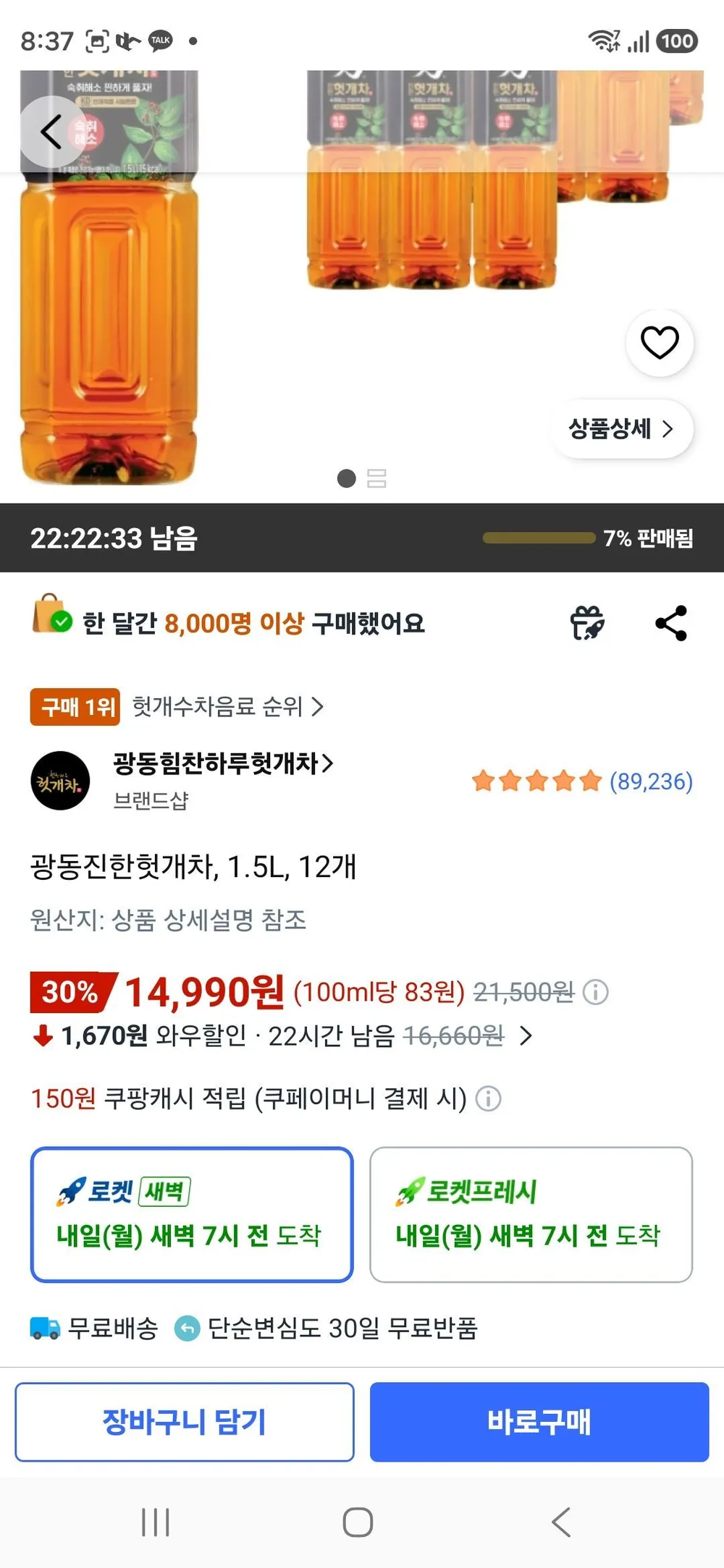Tap system home button
This screenshot has width=724, height=1568.
358,1522
